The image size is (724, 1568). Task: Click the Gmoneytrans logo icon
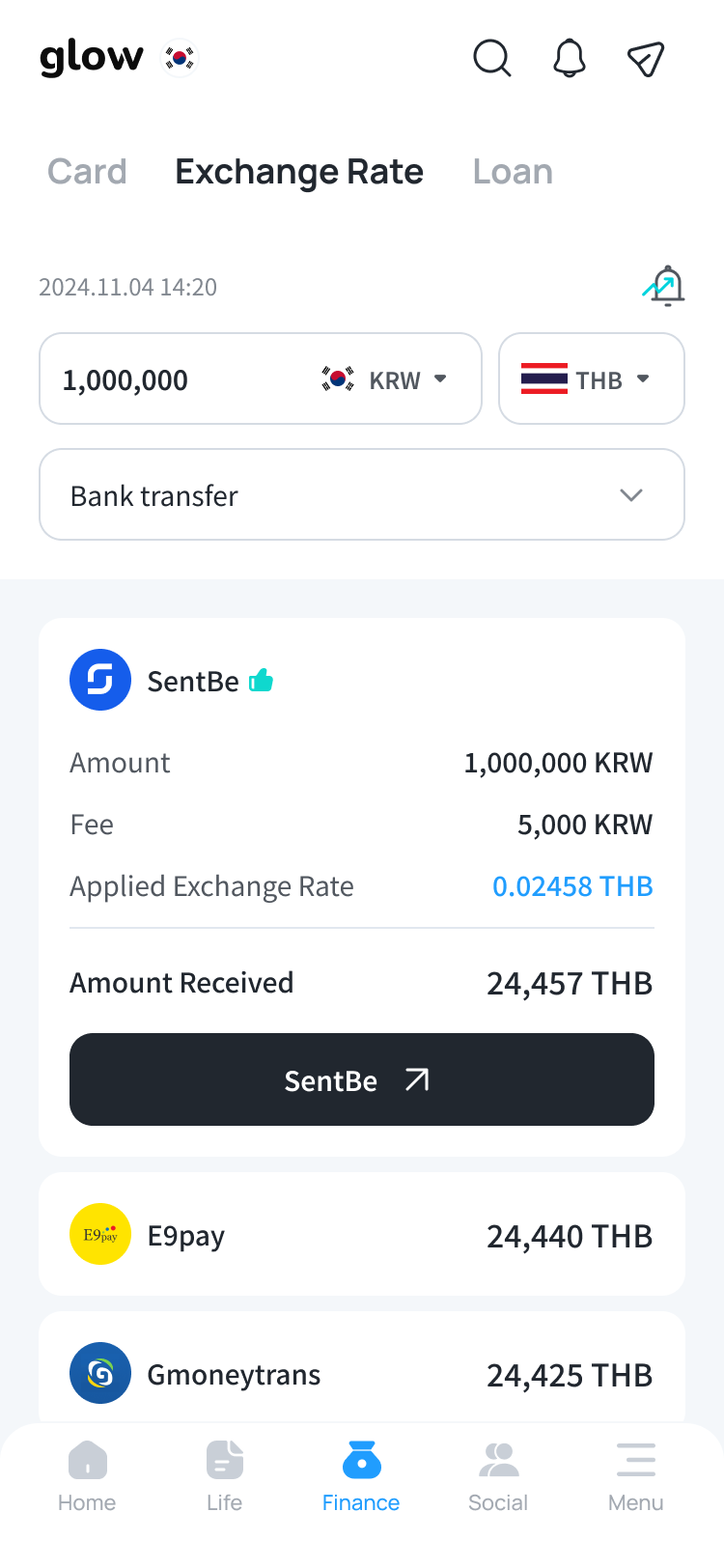pos(100,1373)
